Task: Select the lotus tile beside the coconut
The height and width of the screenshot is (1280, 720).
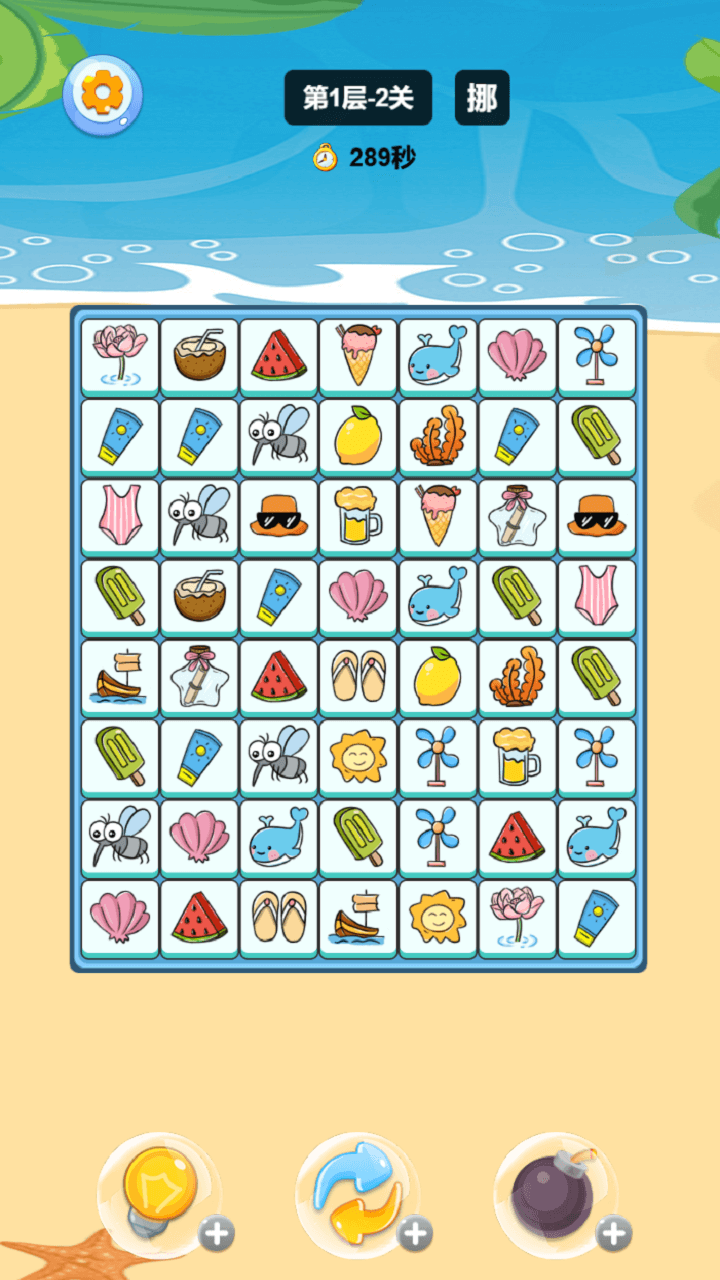Action: [120, 356]
